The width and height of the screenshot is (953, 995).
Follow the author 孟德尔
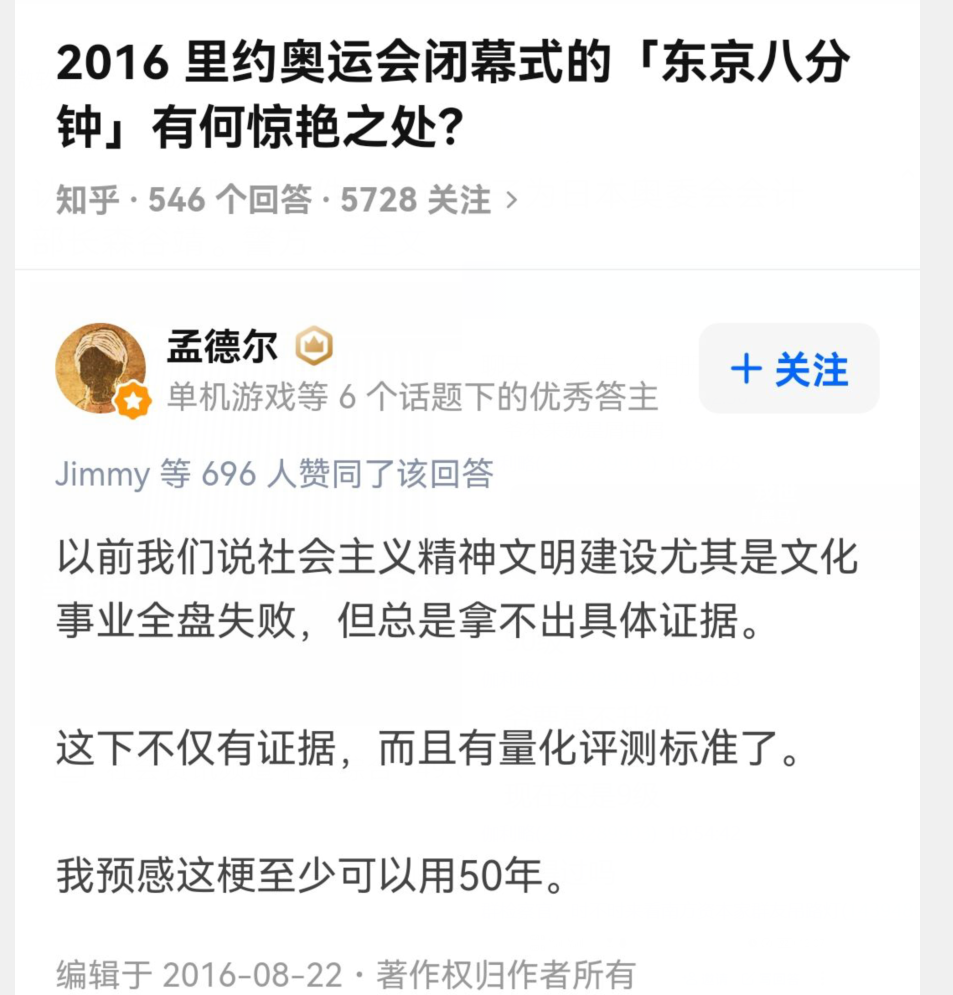[x=788, y=369]
